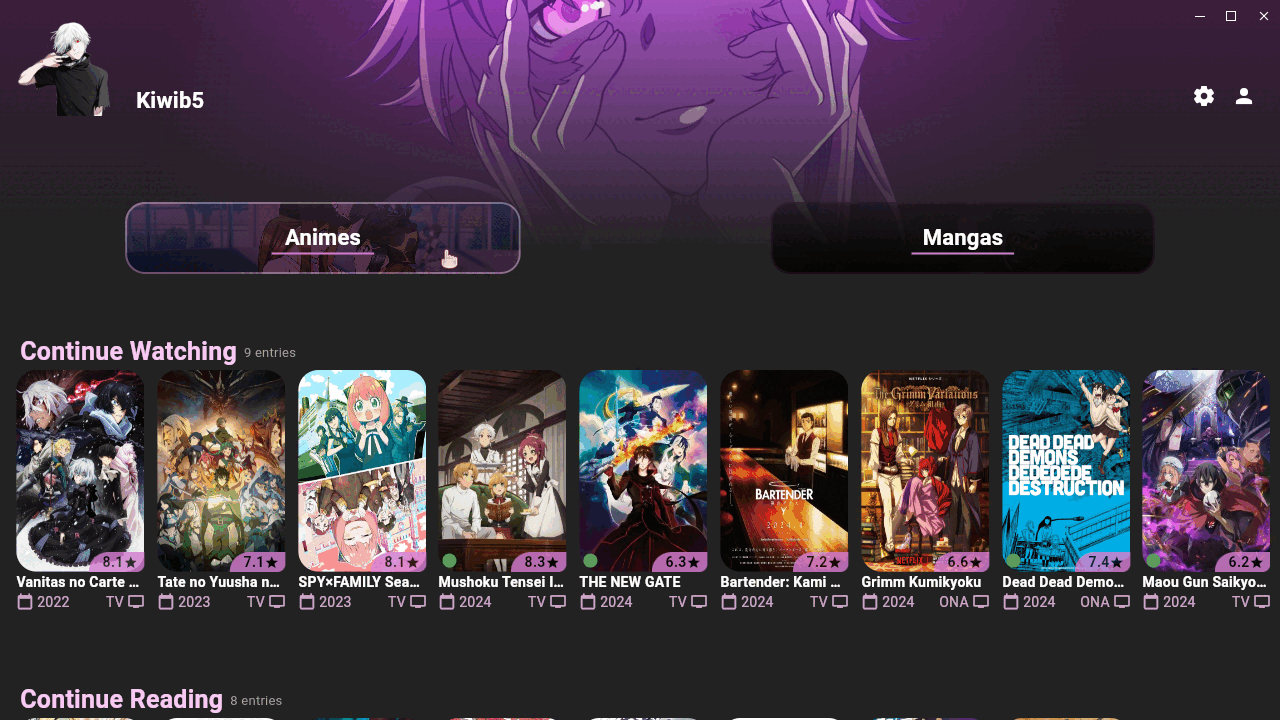Close the application window
This screenshot has width=1280, height=720.
tap(1264, 16)
